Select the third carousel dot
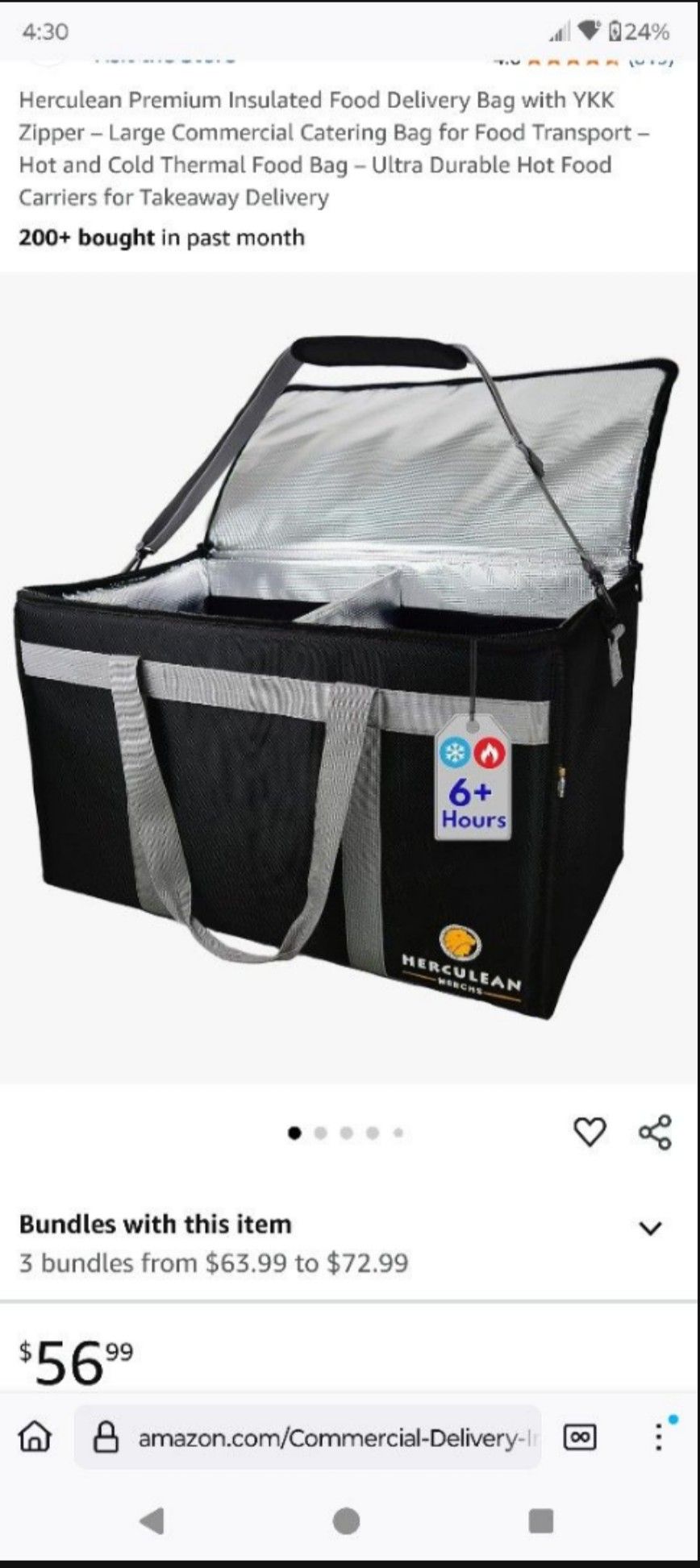 347,1133
